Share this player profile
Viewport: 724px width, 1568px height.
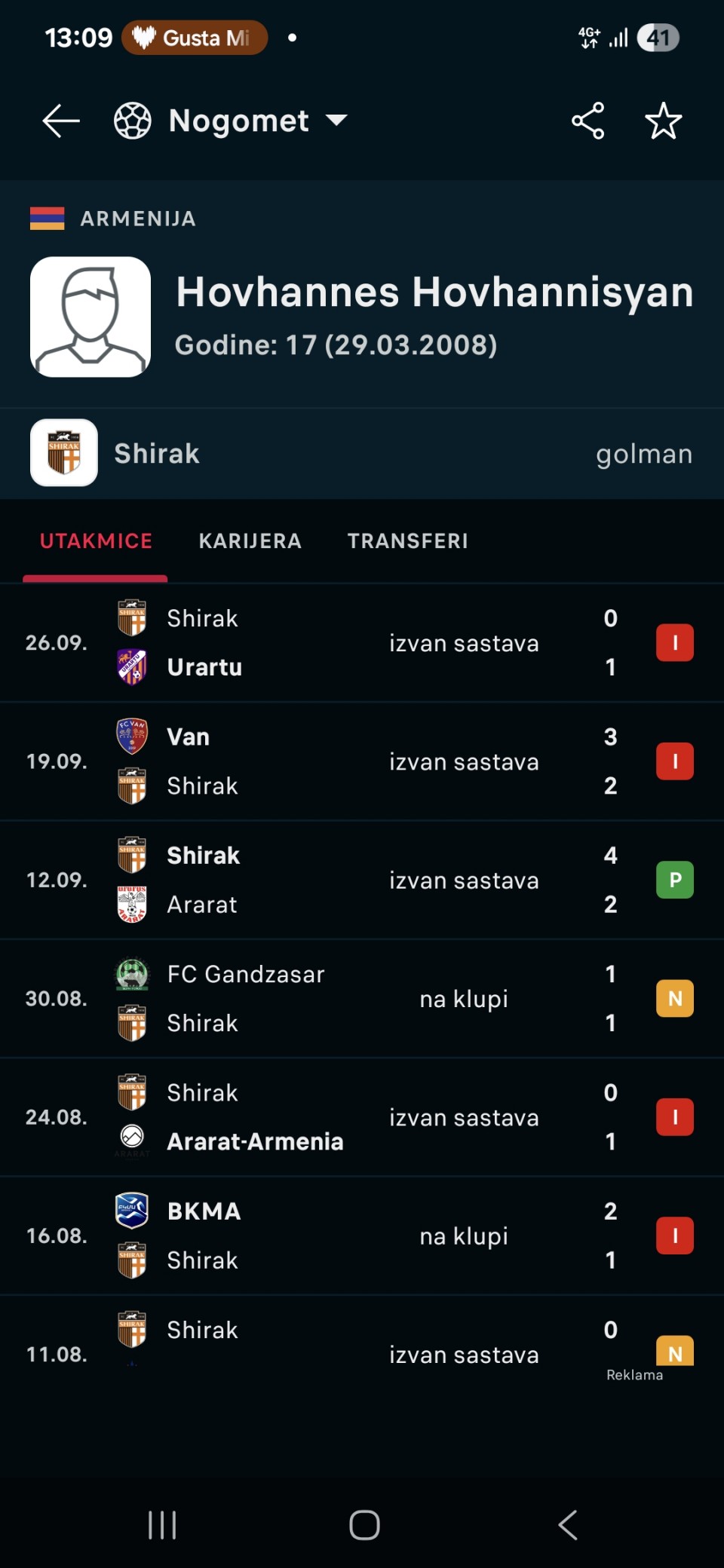tap(587, 121)
